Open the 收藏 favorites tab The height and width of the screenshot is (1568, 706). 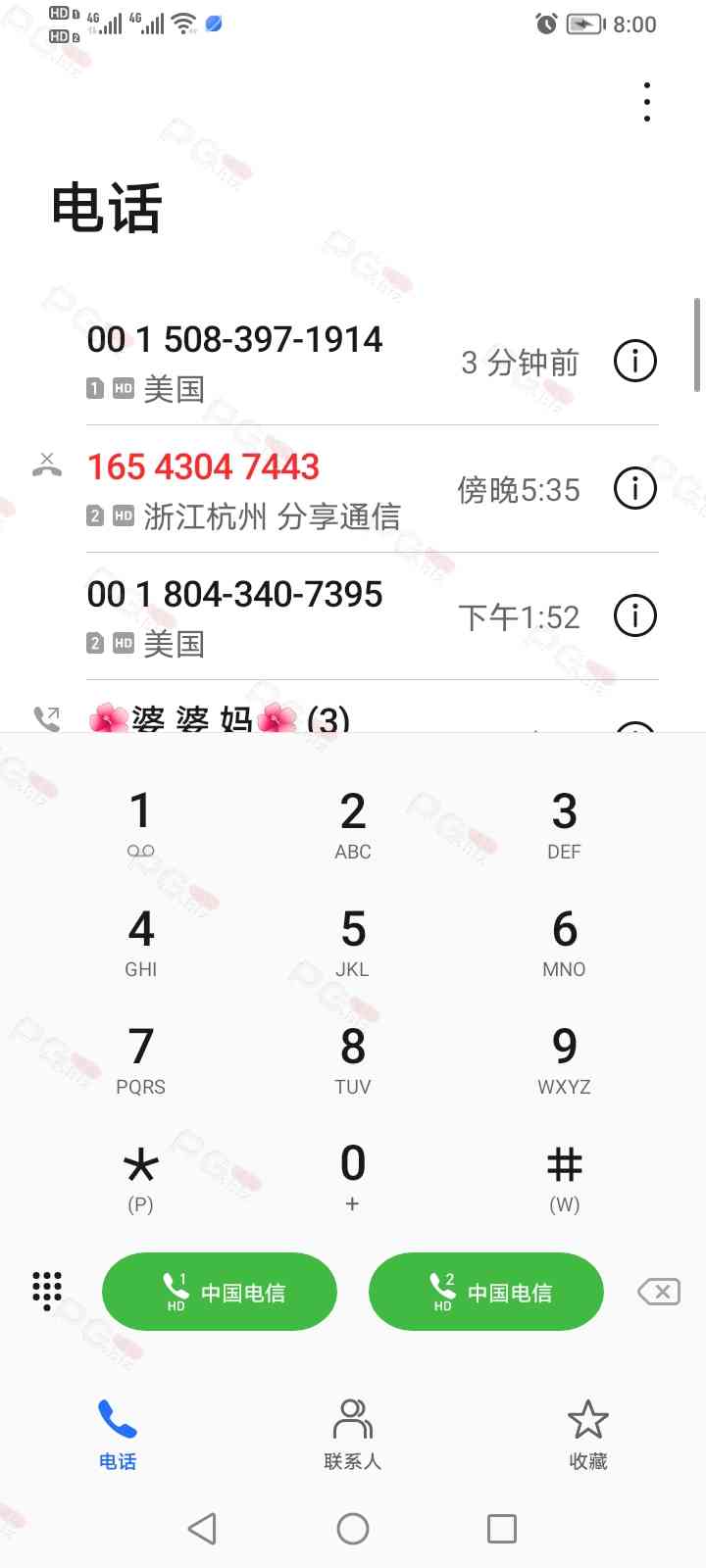click(x=588, y=1433)
